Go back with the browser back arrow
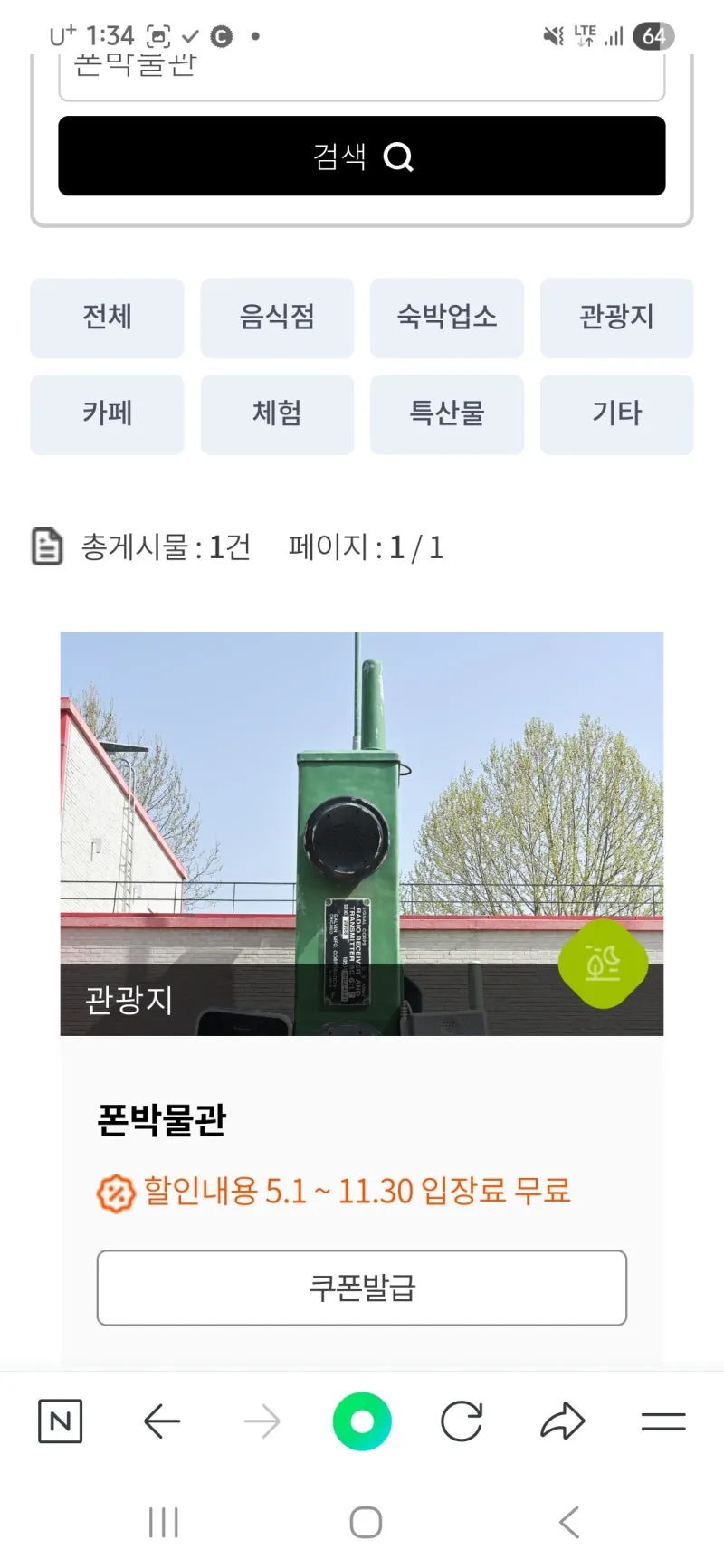This screenshot has height=1568, width=724. coord(163,1421)
